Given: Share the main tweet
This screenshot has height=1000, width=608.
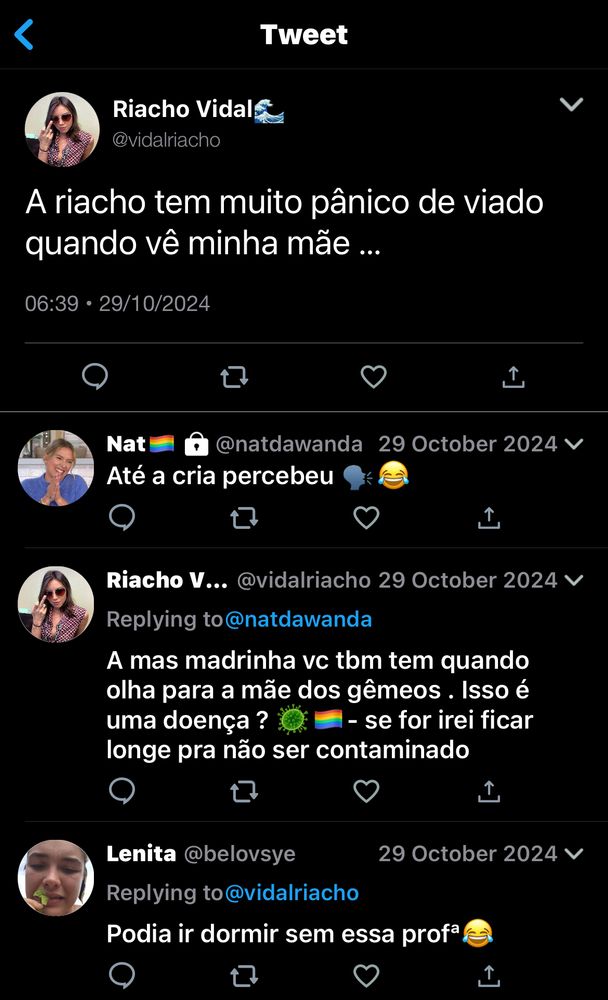Looking at the screenshot, I should pyautogui.click(x=512, y=377).
